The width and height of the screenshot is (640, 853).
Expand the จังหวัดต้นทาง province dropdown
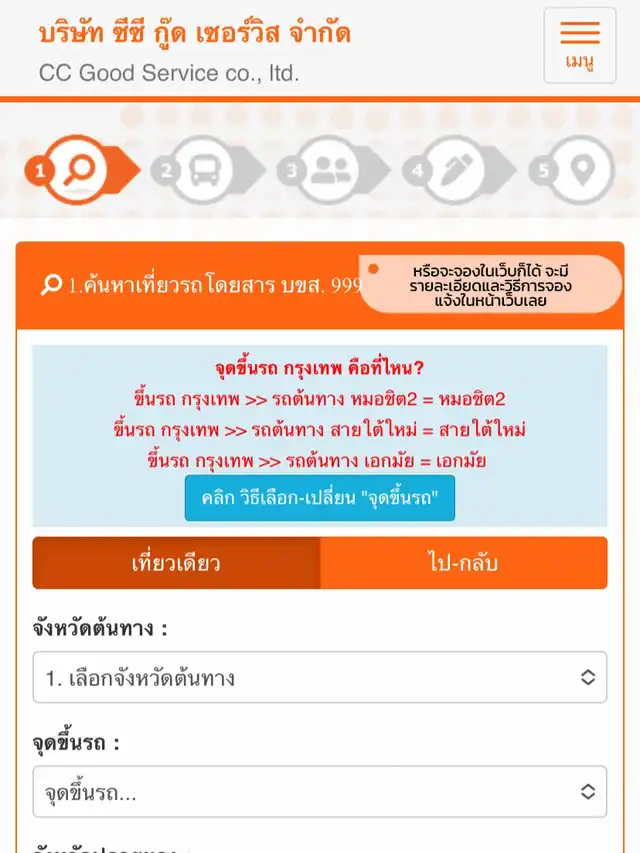click(x=319, y=678)
